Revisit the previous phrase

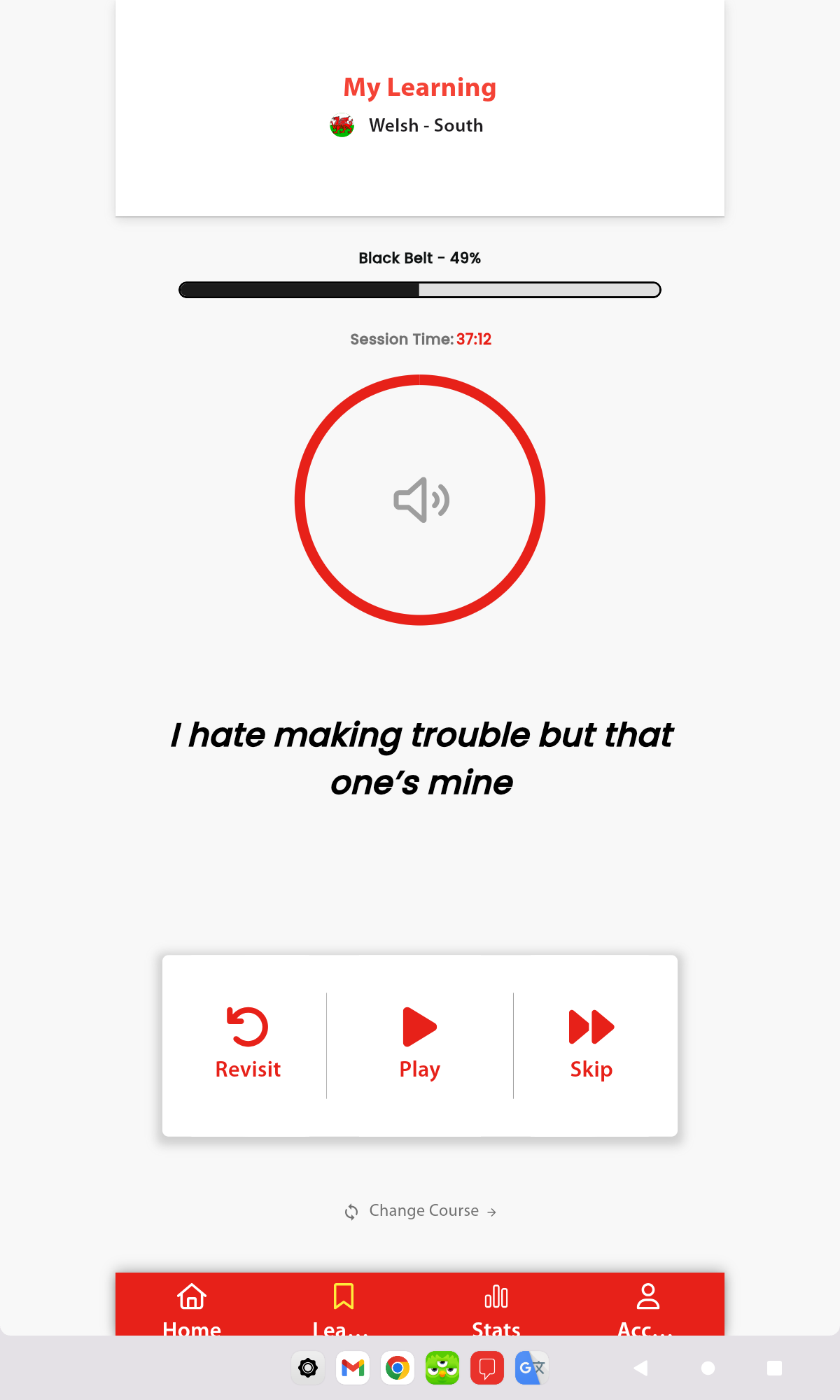coord(248,1043)
